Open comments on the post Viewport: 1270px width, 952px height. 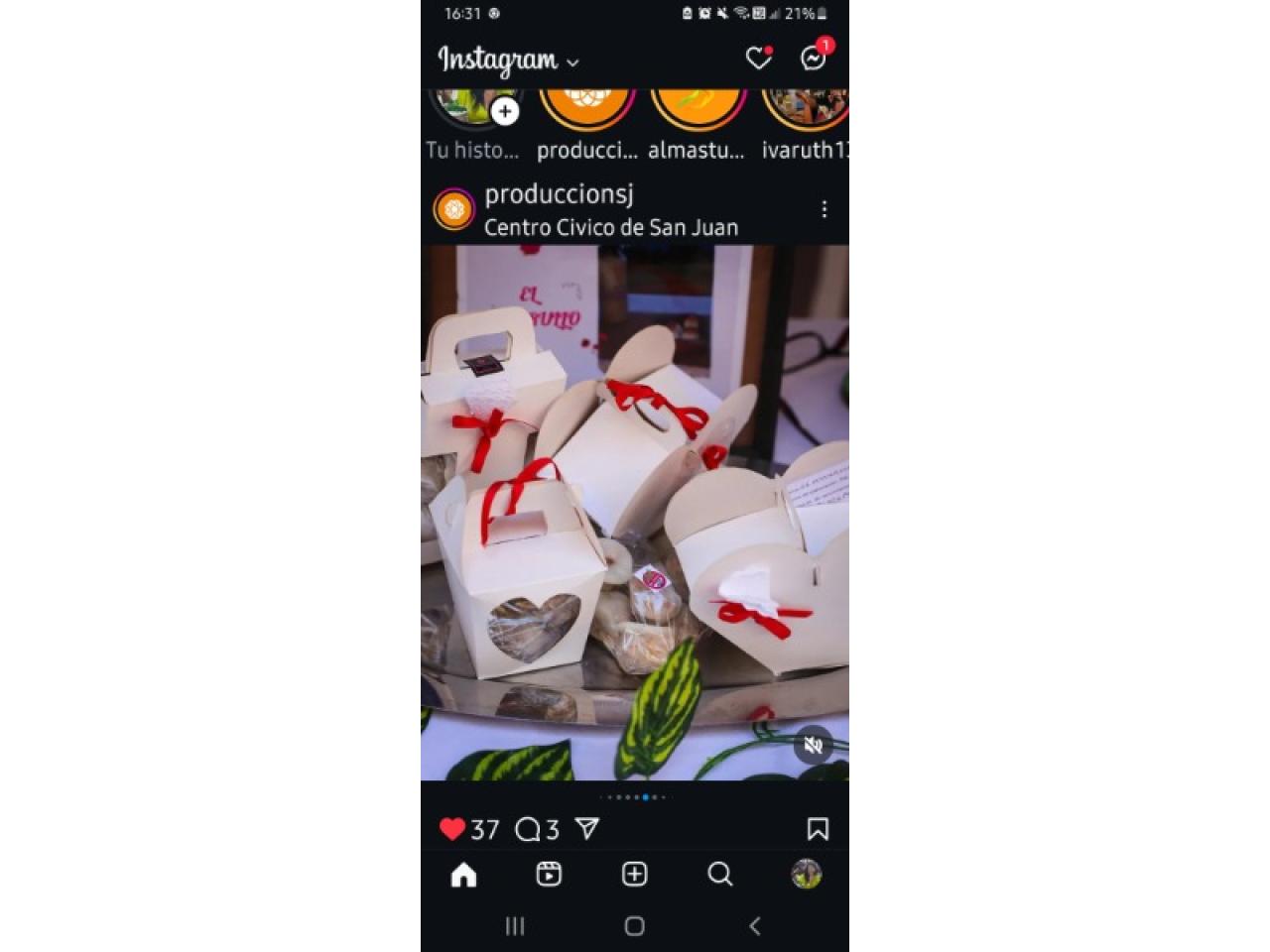528,829
